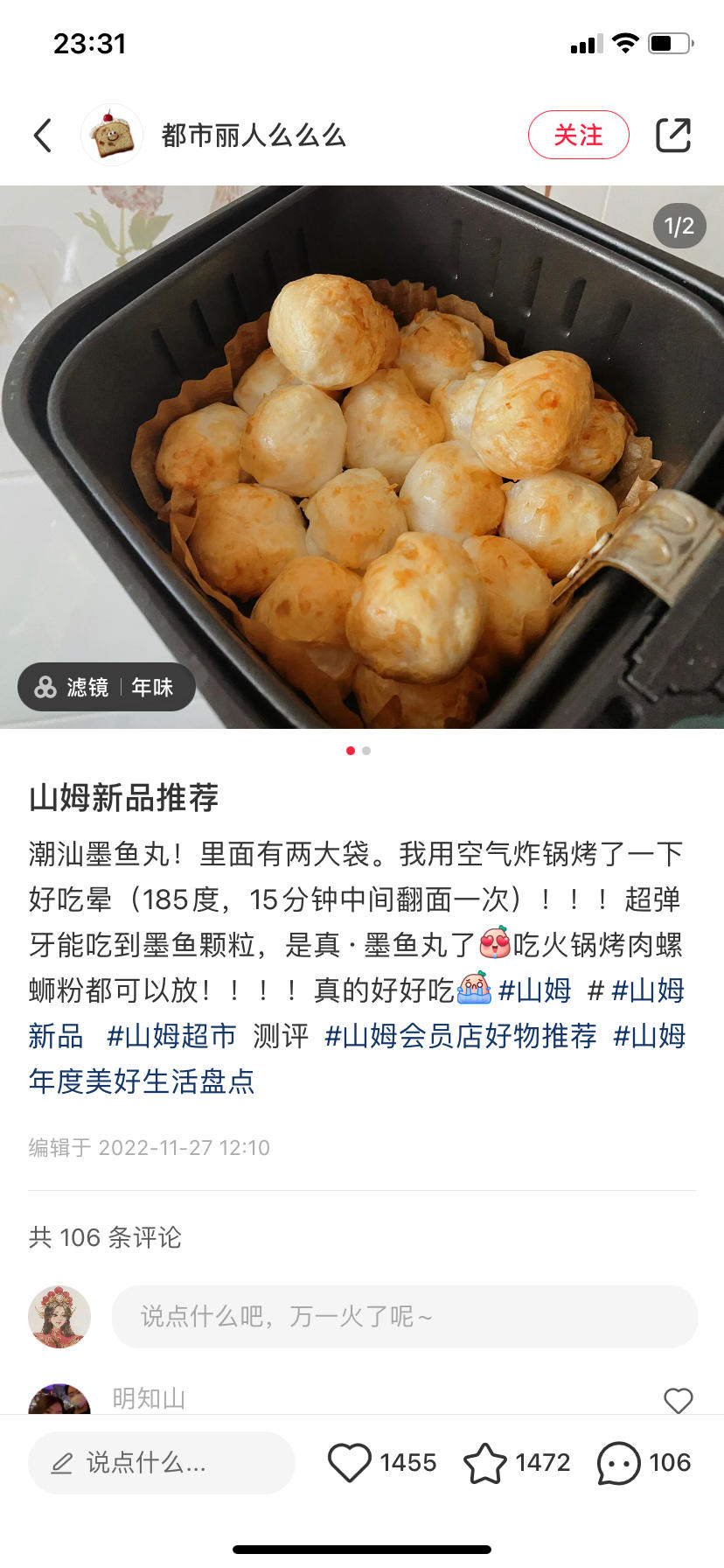Open the first #山姆 hashtag link

click(x=534, y=990)
